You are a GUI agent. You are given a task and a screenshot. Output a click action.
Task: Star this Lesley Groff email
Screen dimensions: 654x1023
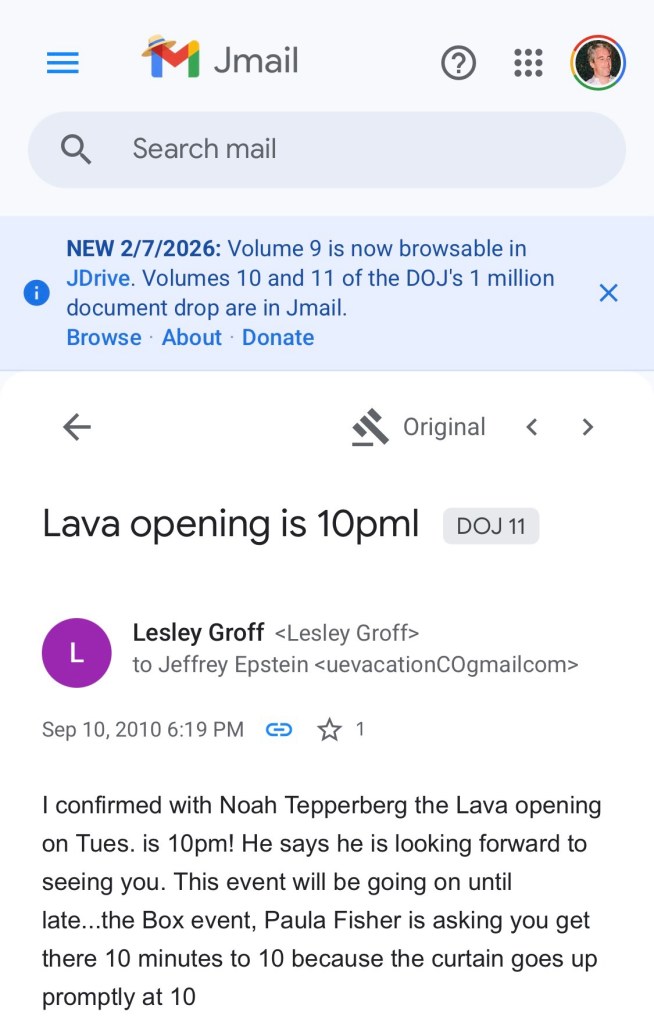point(329,730)
